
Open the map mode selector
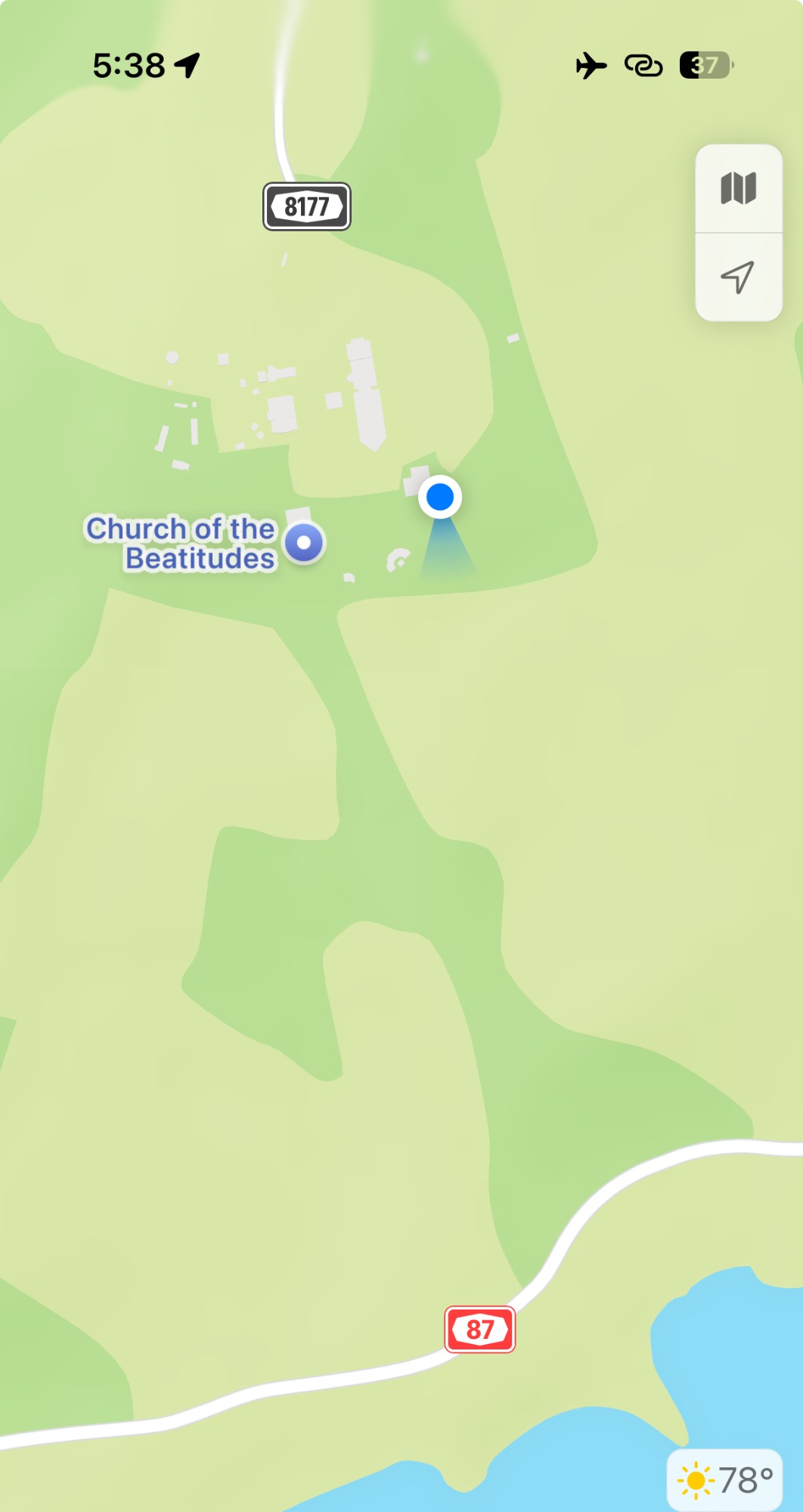[x=738, y=188]
